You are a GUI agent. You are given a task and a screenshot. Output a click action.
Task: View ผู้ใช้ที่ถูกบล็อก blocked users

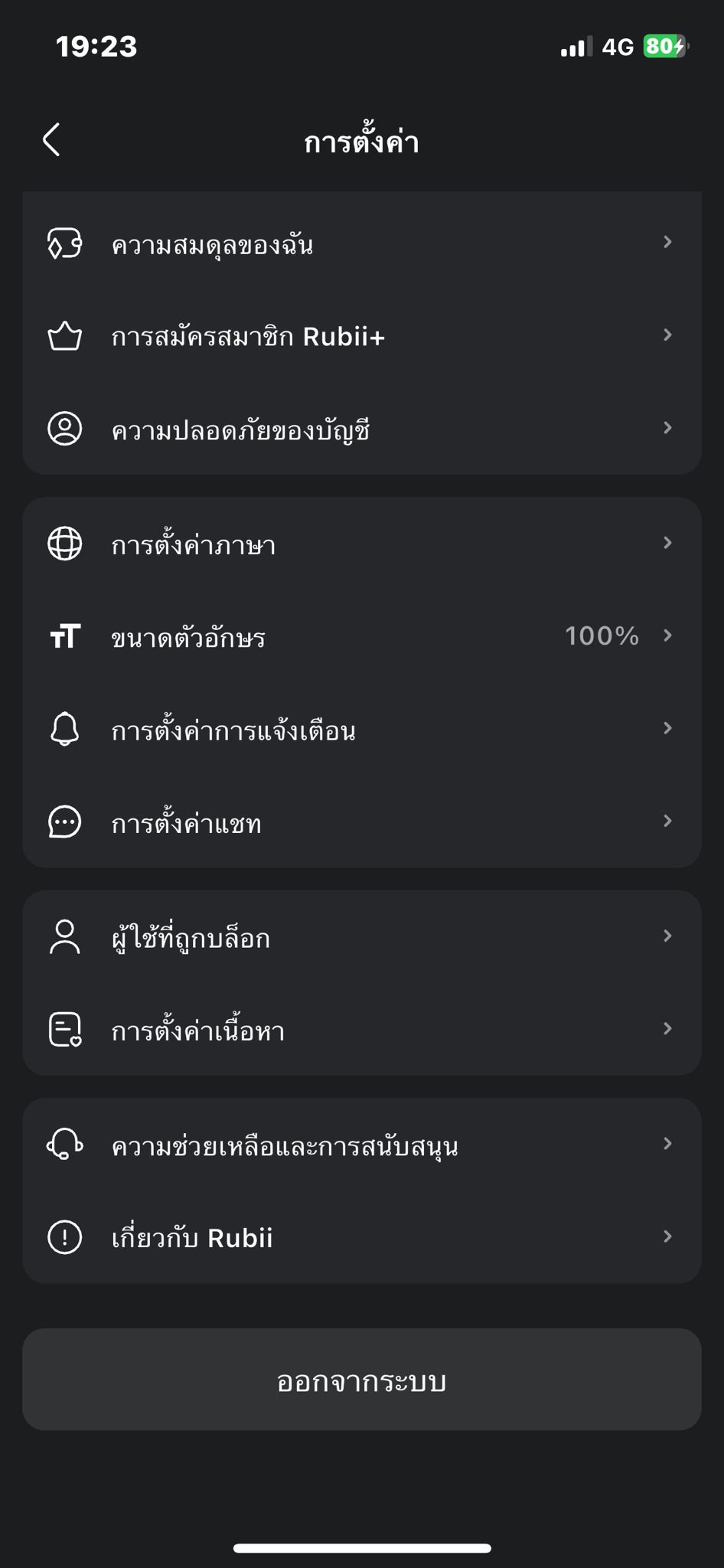(x=362, y=937)
